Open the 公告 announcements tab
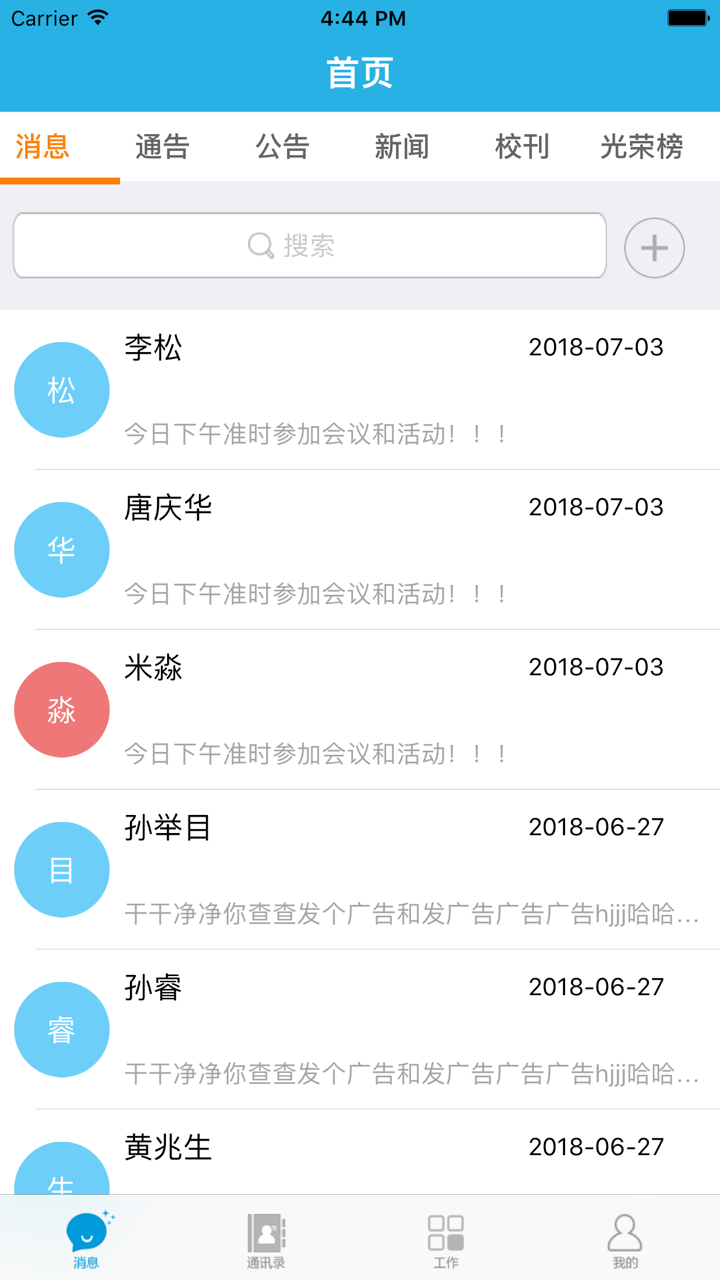Screen dimensions: 720x1280 pos(283,146)
